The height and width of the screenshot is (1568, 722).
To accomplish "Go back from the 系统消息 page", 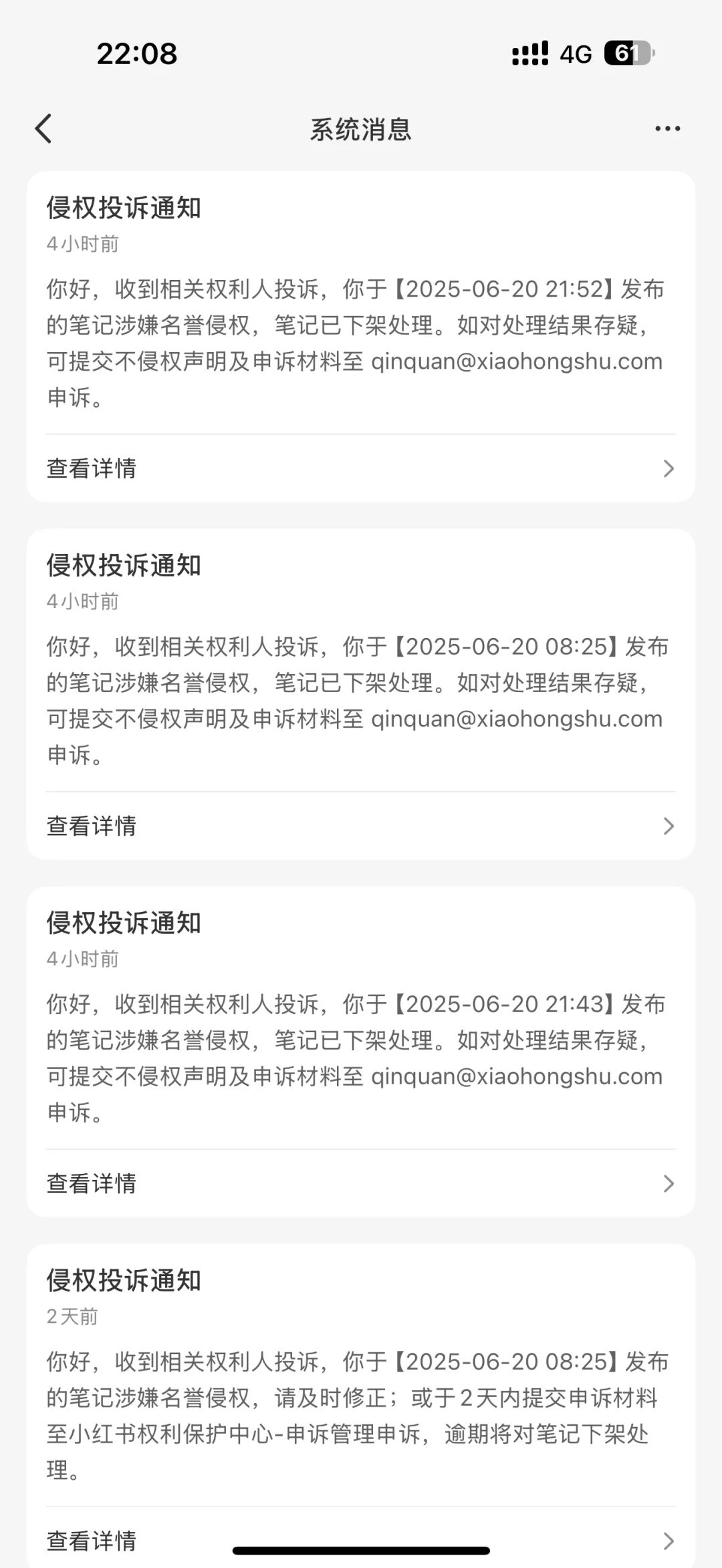I will point(43,129).
